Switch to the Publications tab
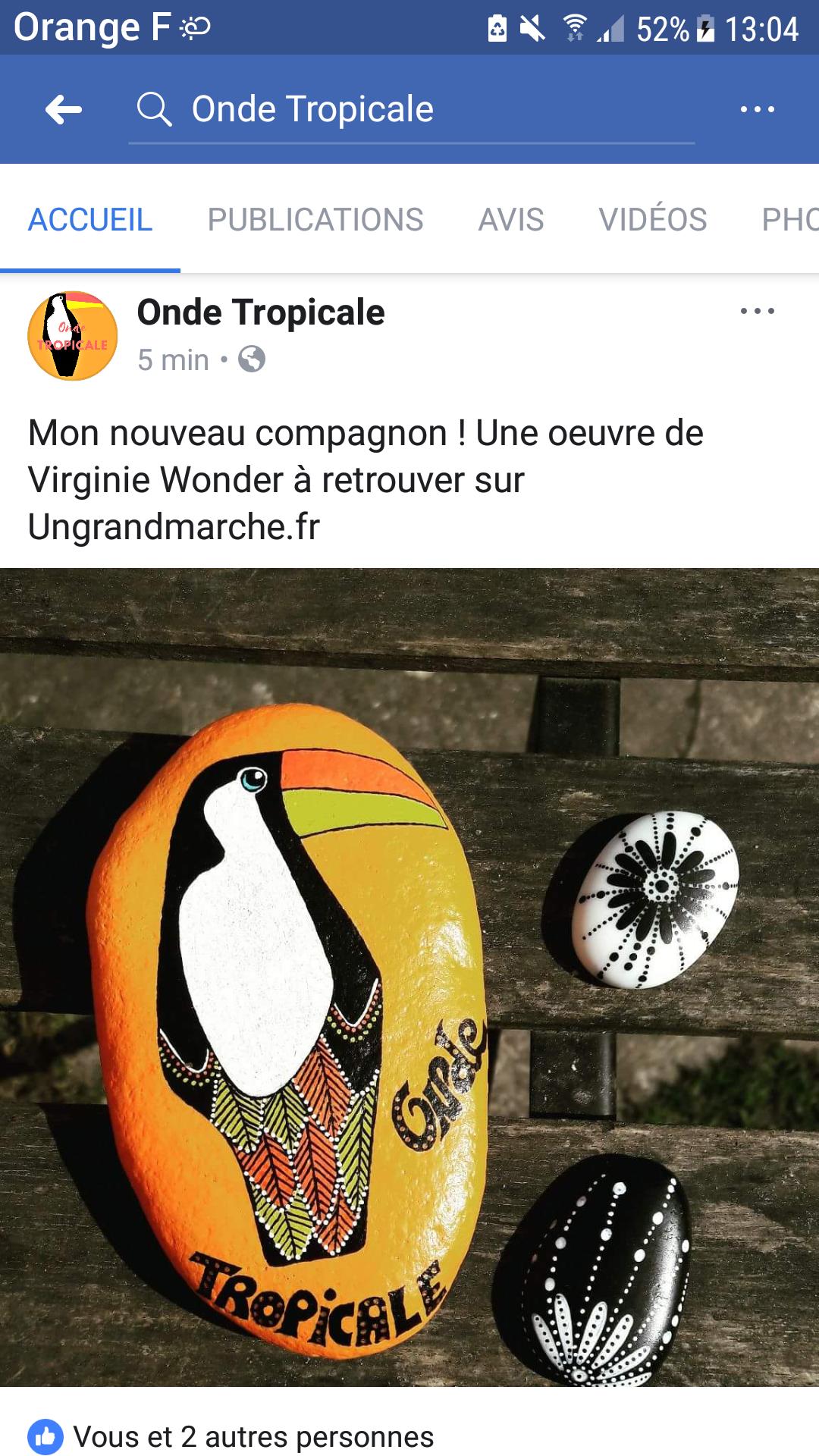819x1456 pixels. tap(315, 220)
